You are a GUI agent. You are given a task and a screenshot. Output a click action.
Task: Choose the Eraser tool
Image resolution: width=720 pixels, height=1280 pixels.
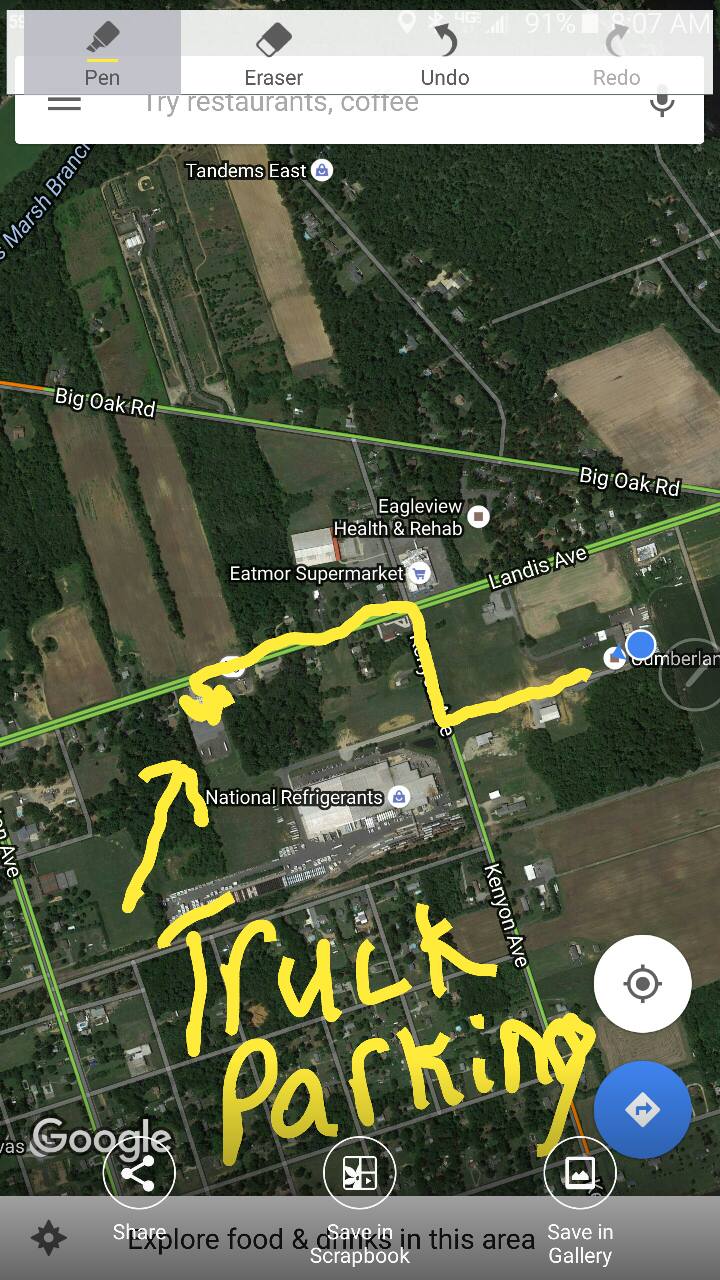273,53
